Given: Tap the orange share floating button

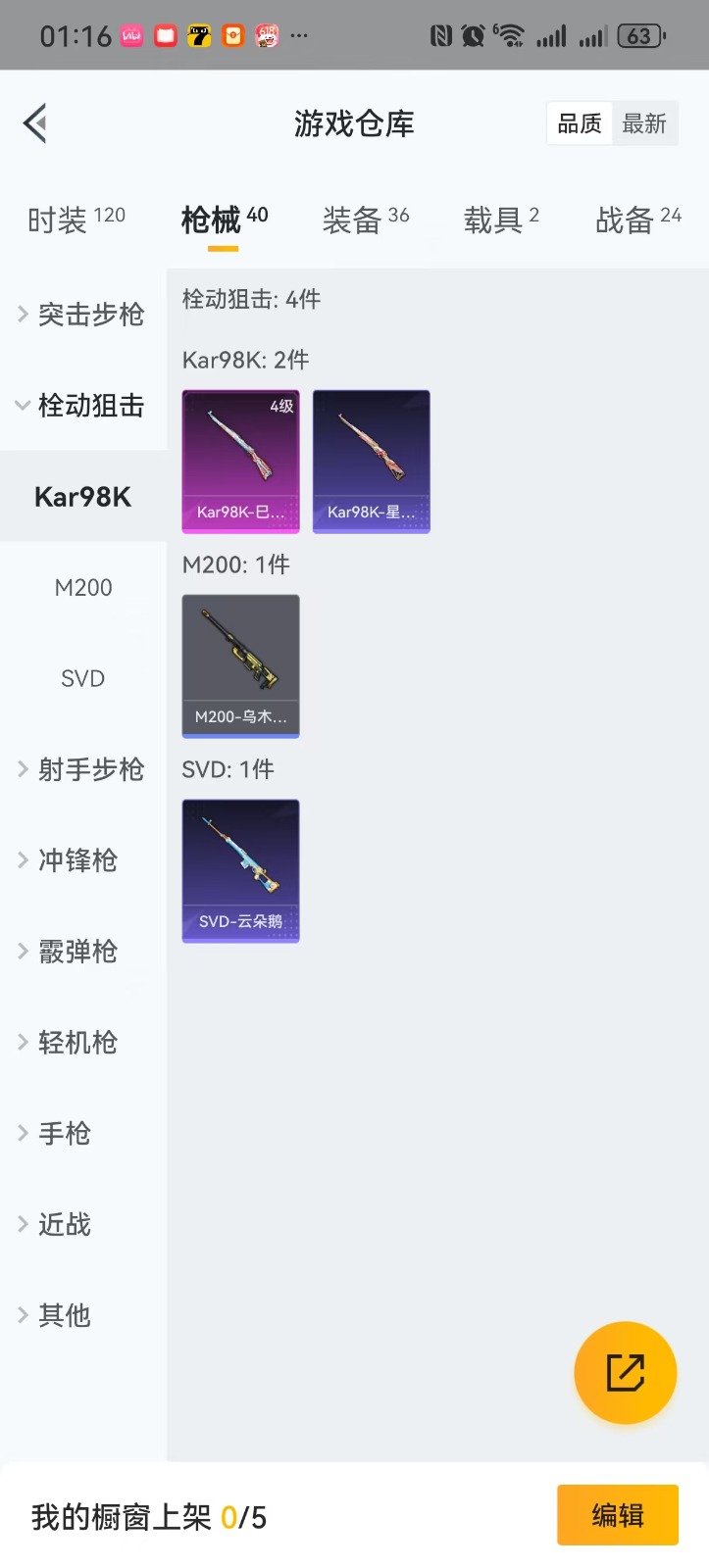Looking at the screenshot, I should pyautogui.click(x=625, y=1373).
